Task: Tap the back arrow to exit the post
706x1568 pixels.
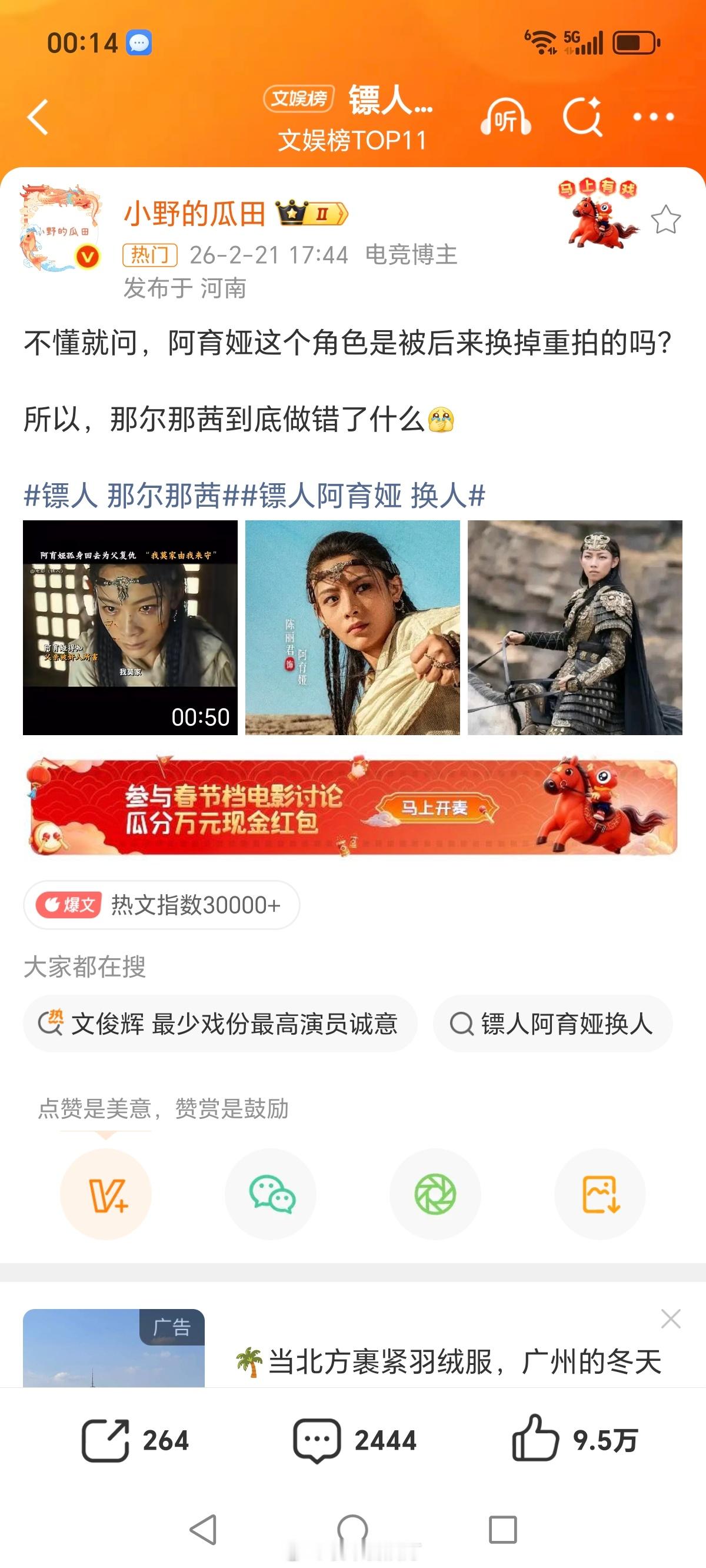Action: coord(38,117)
